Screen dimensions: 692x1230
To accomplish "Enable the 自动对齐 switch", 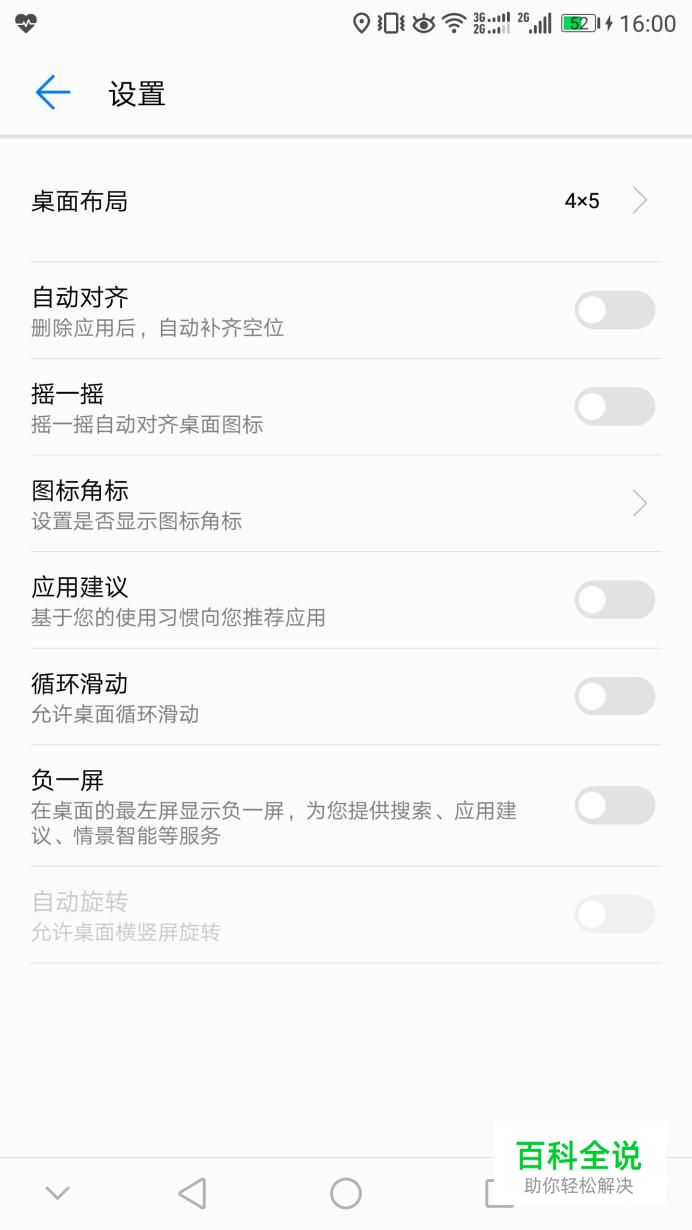I will coord(614,310).
